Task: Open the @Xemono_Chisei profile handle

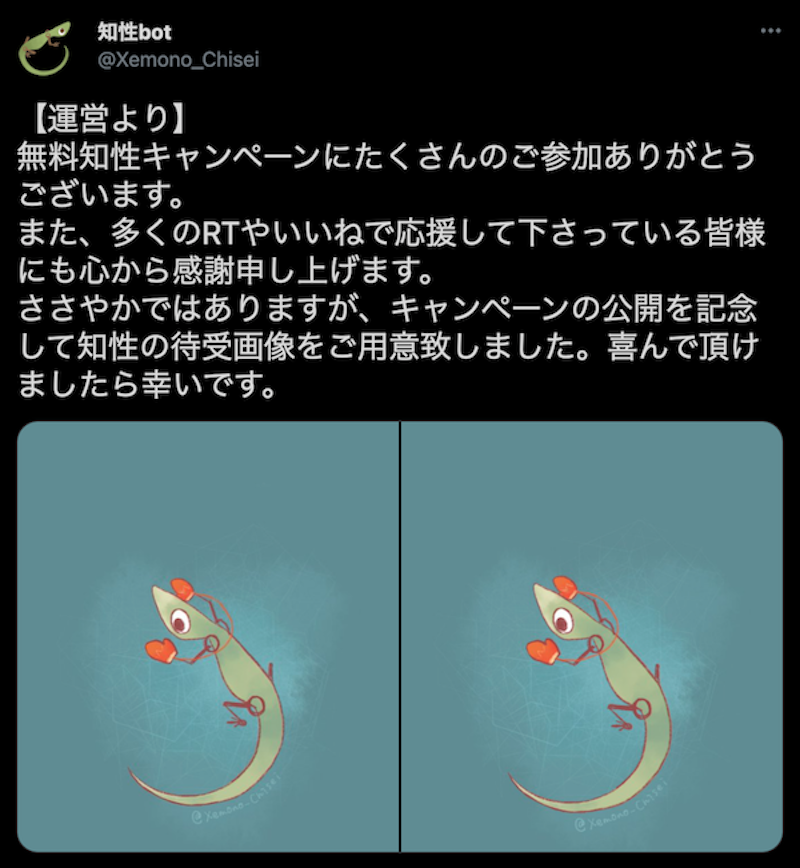Action: (176, 59)
